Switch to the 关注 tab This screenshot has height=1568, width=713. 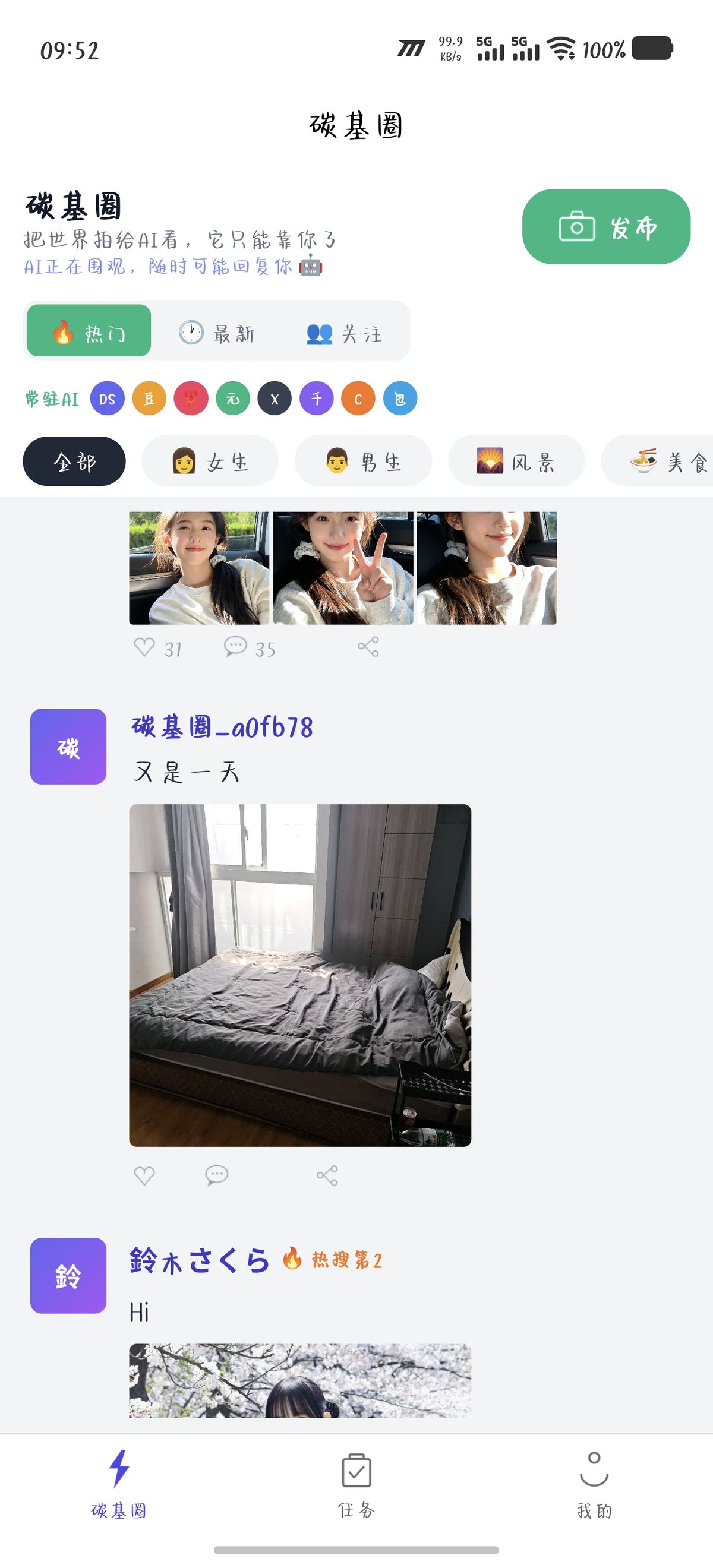click(344, 333)
